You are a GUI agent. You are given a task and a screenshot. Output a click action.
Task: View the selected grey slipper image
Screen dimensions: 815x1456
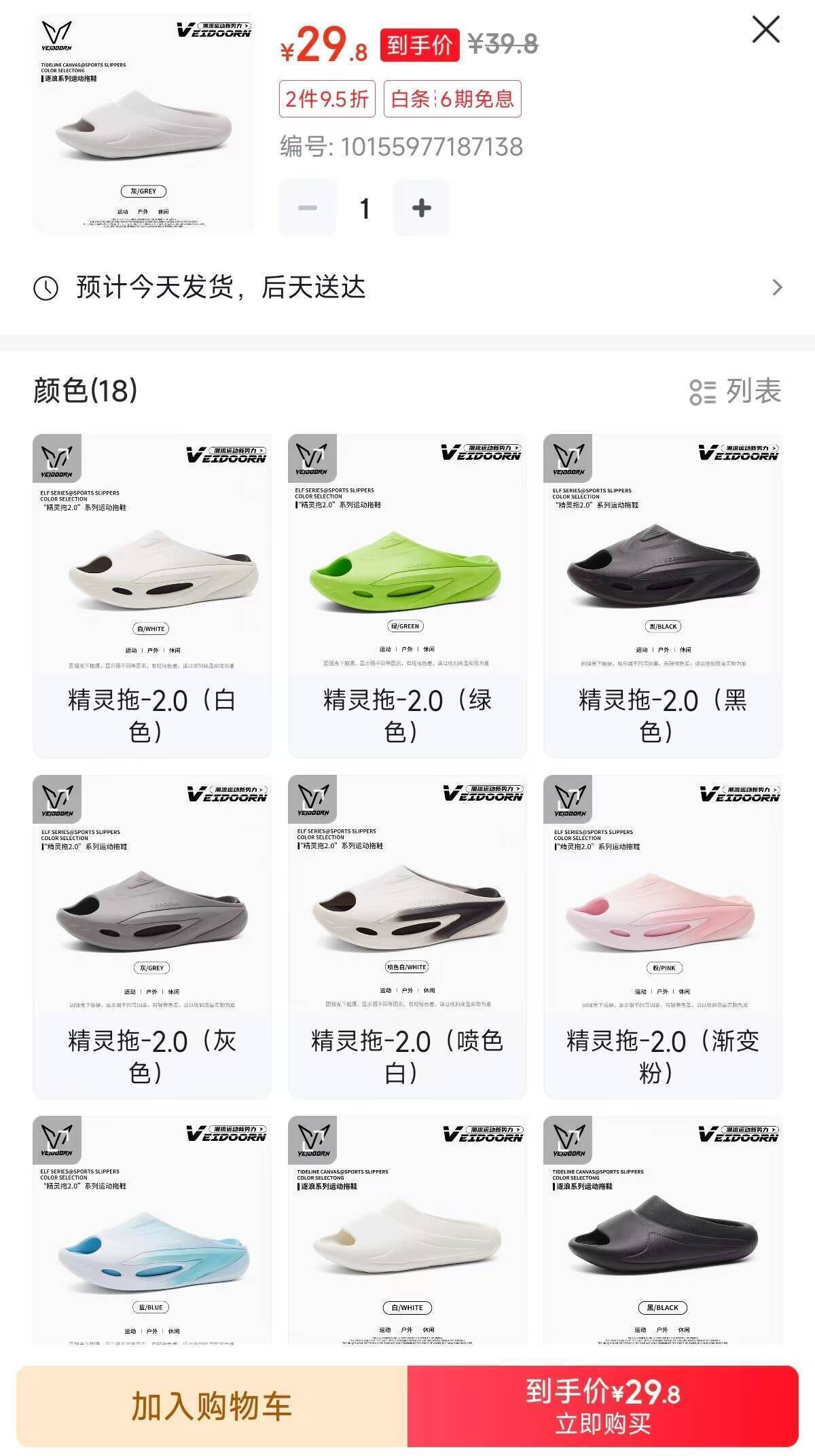(x=144, y=125)
